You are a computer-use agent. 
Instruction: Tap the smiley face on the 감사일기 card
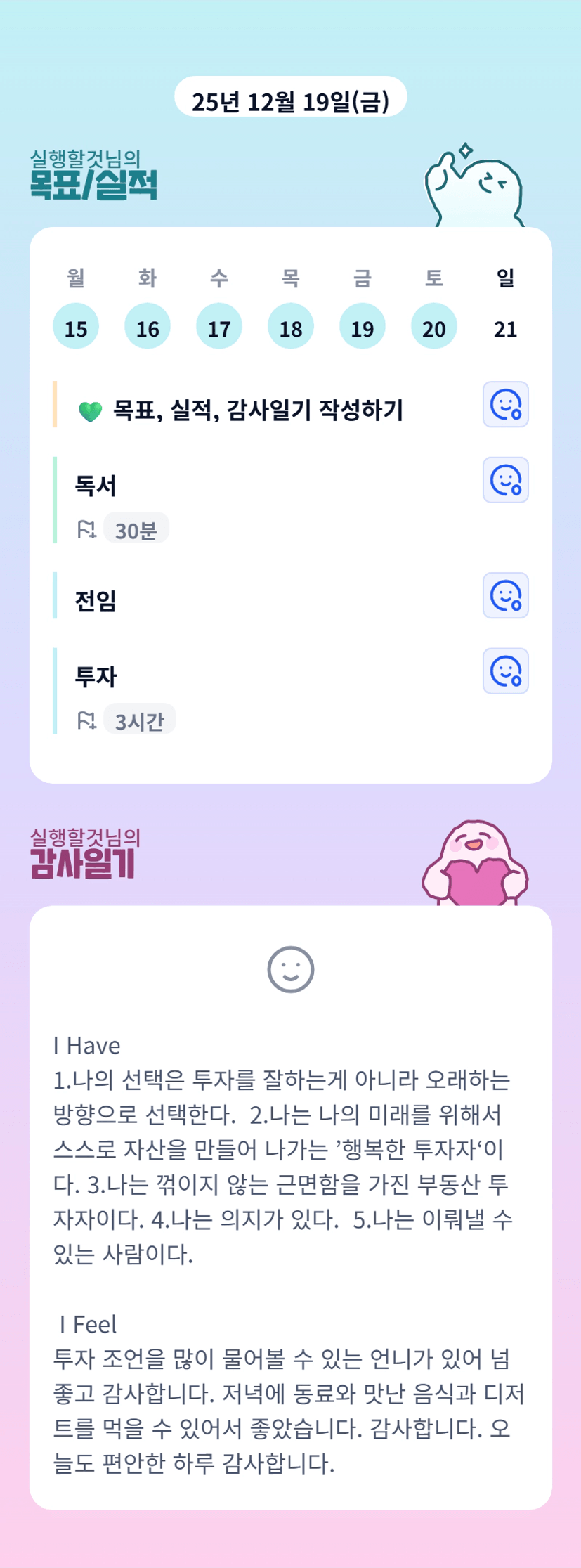pyautogui.click(x=291, y=969)
